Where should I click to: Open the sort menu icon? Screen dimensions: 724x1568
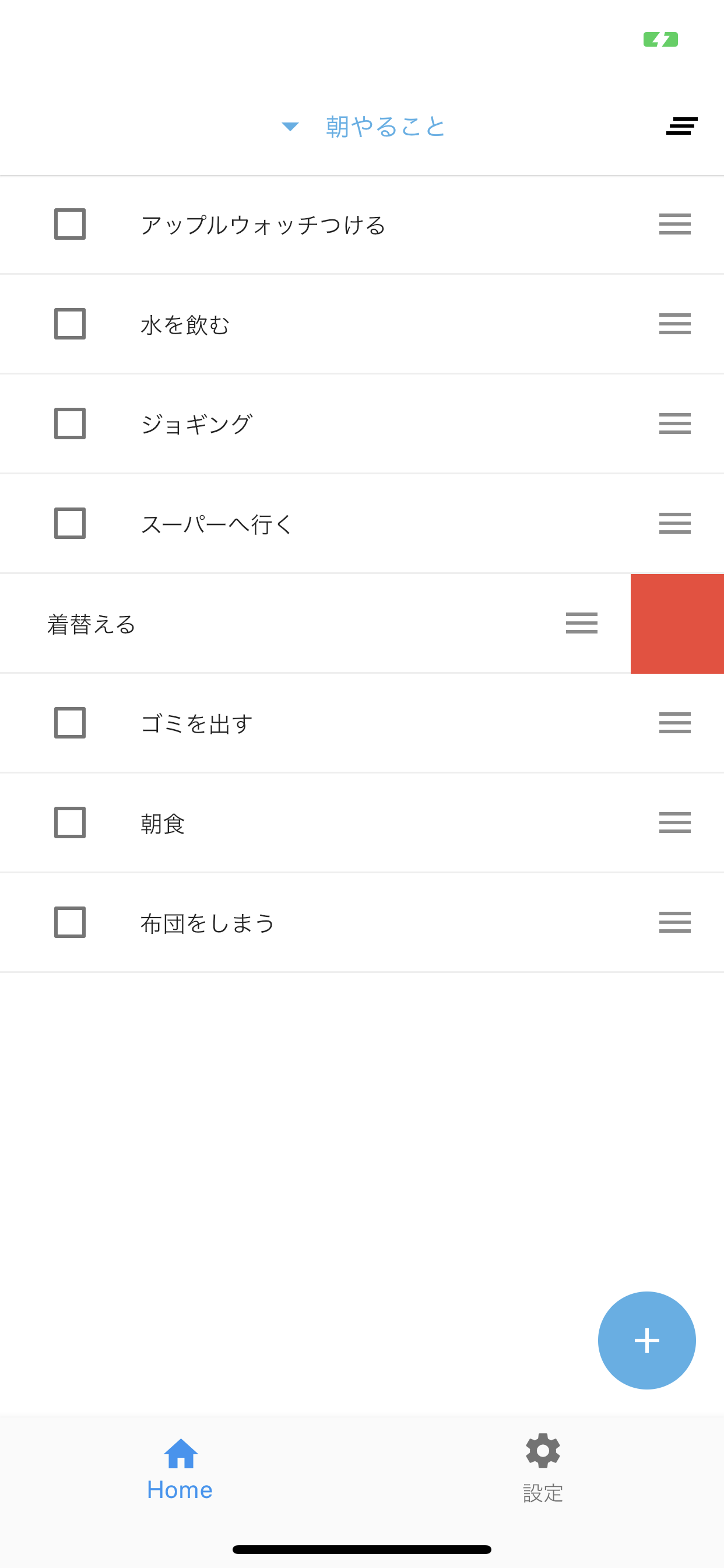tap(681, 126)
